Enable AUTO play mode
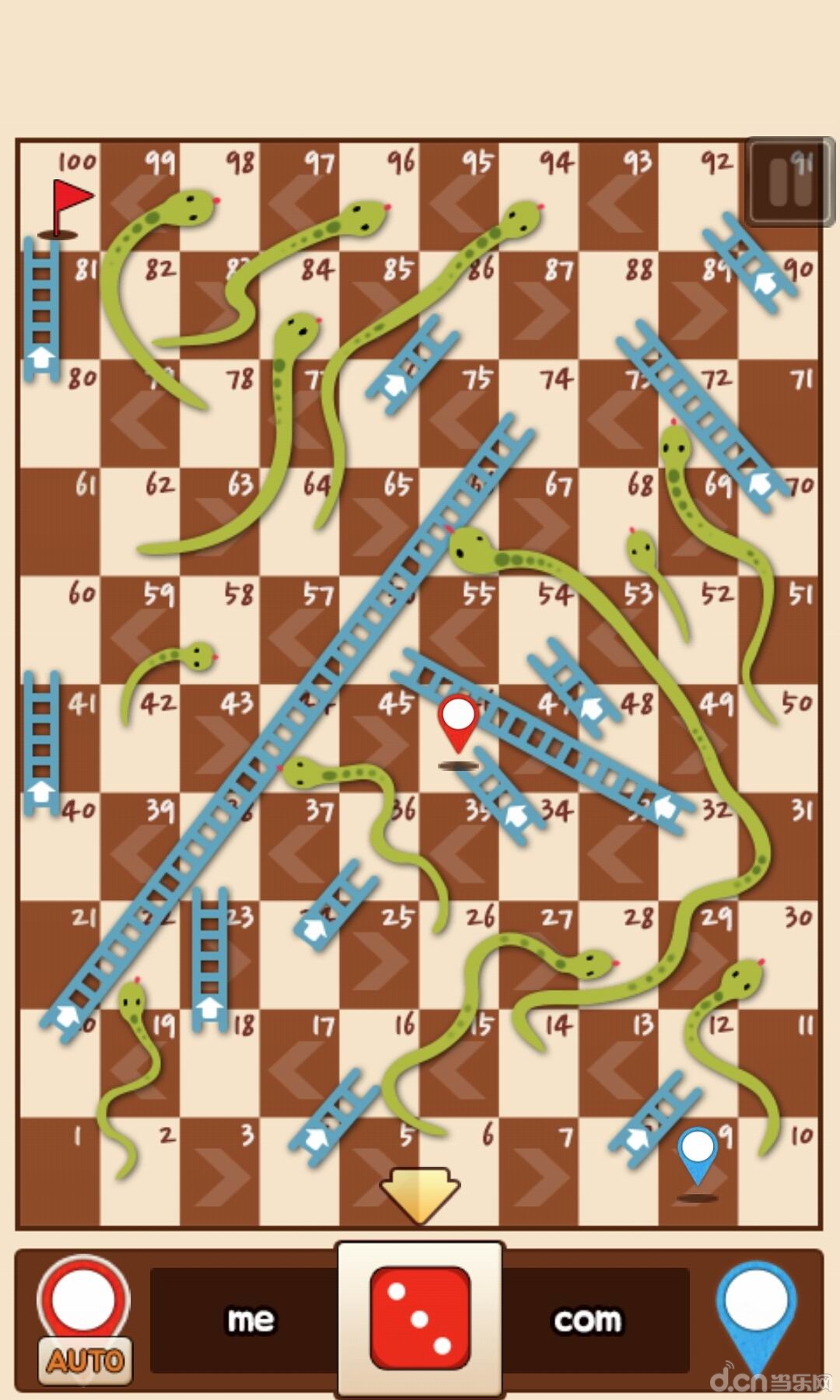Viewport: 840px width, 1400px height. click(x=86, y=1360)
